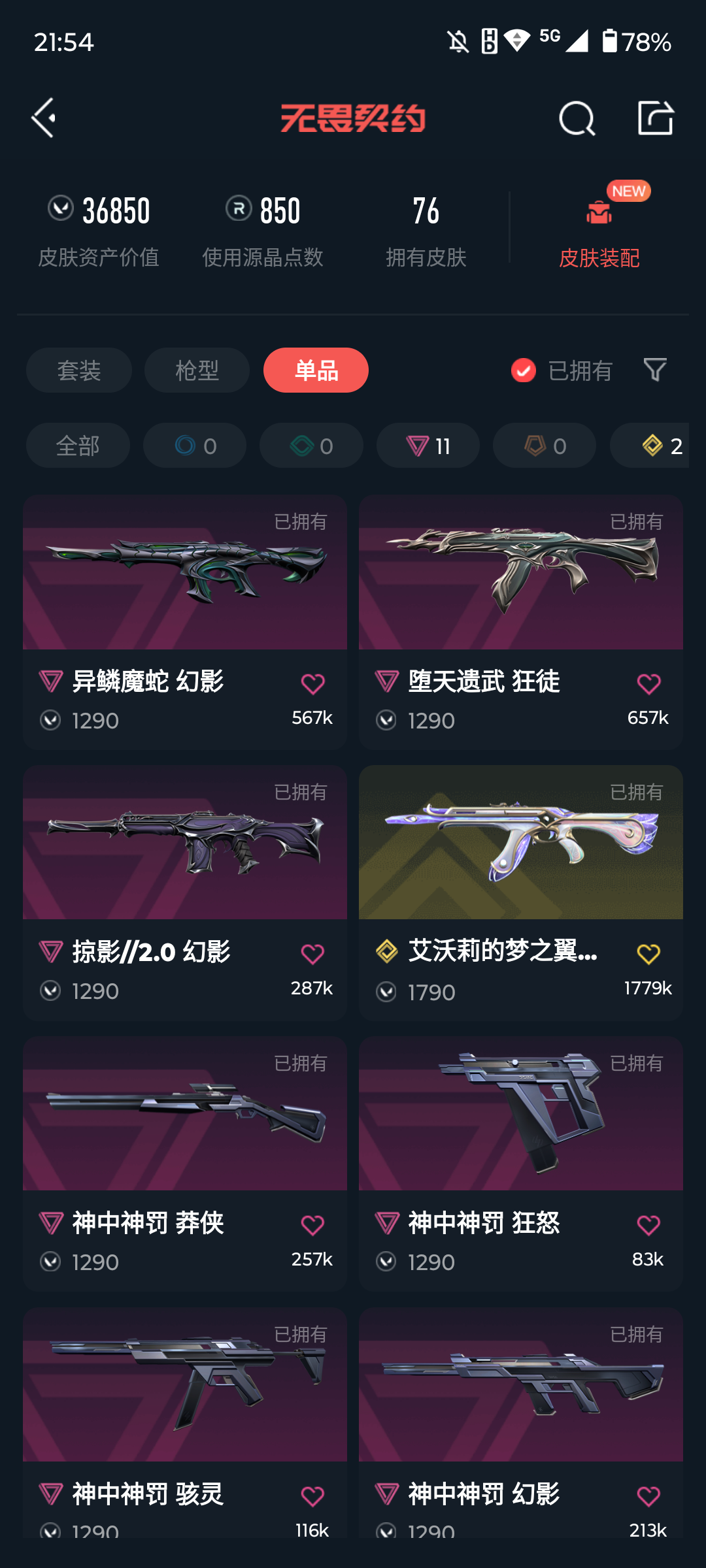706x1568 pixels.
Task: Open the funnel filter options
Action: click(x=655, y=370)
